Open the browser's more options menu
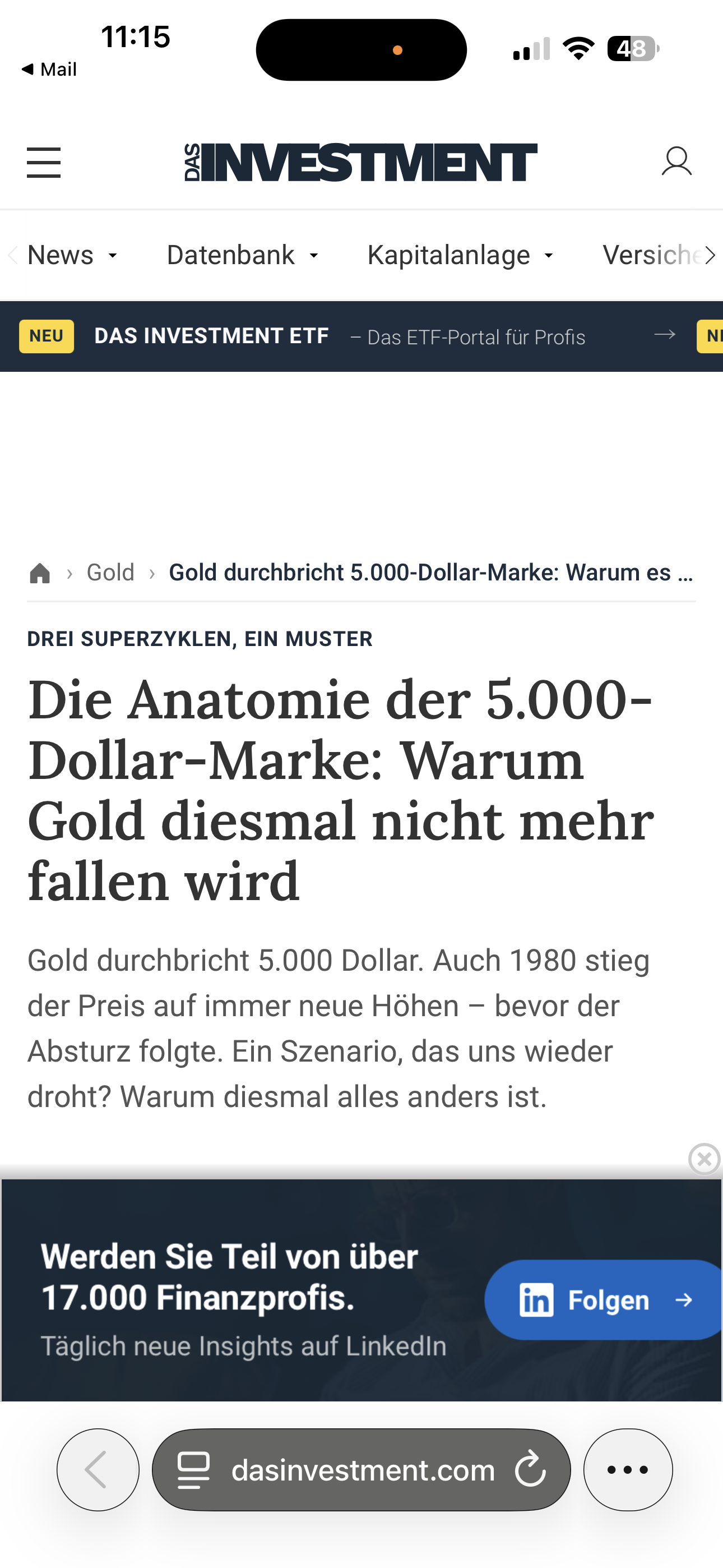The height and width of the screenshot is (1568, 723). click(x=628, y=1469)
